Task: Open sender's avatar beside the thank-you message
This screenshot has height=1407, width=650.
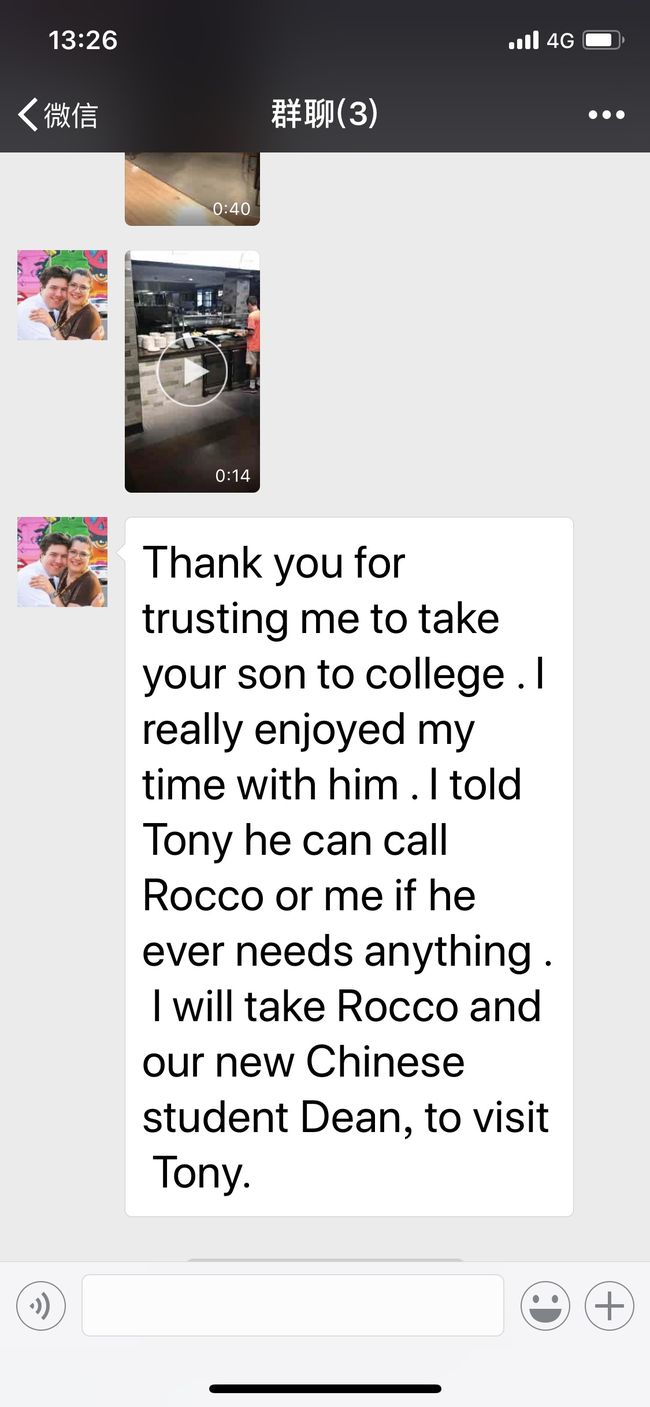Action: click(x=62, y=562)
